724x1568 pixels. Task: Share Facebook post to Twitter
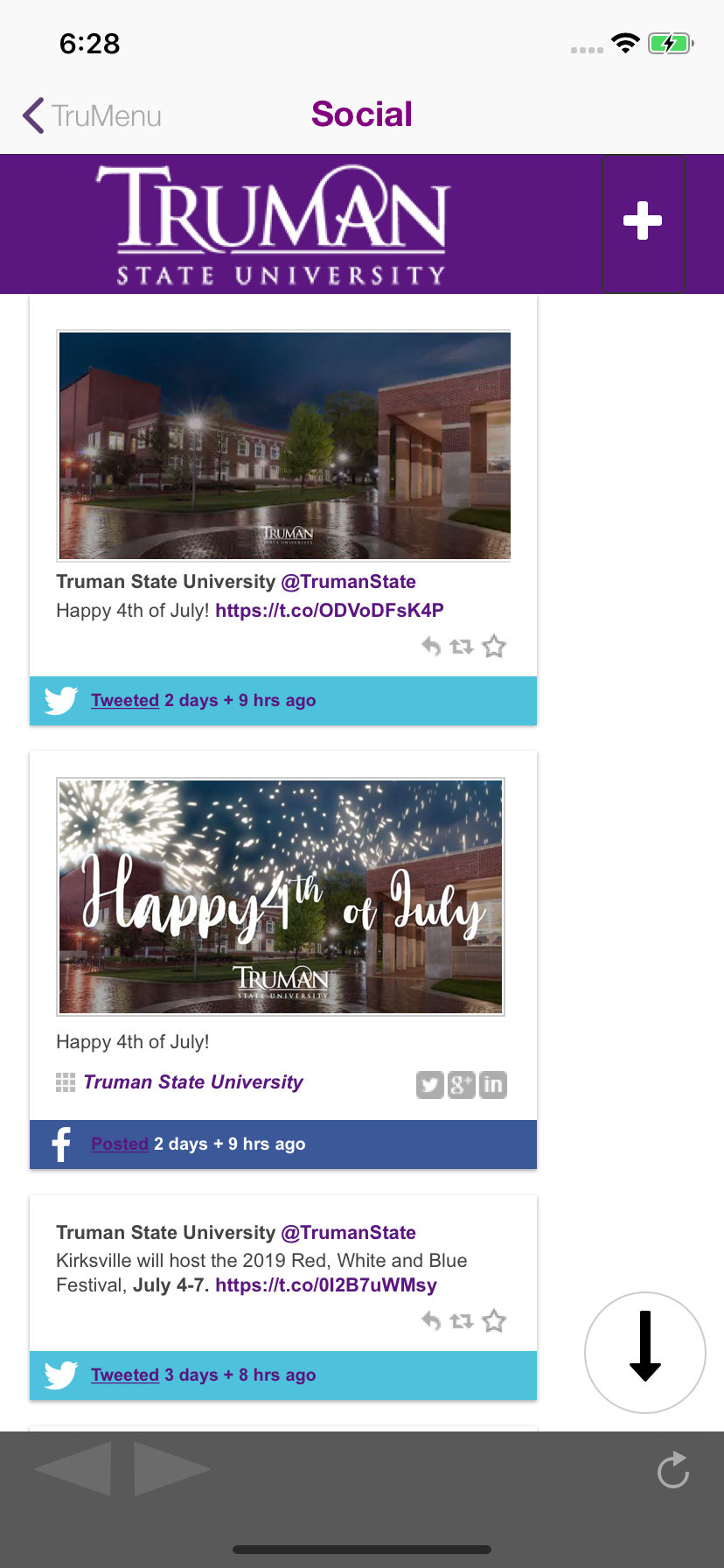429,1085
